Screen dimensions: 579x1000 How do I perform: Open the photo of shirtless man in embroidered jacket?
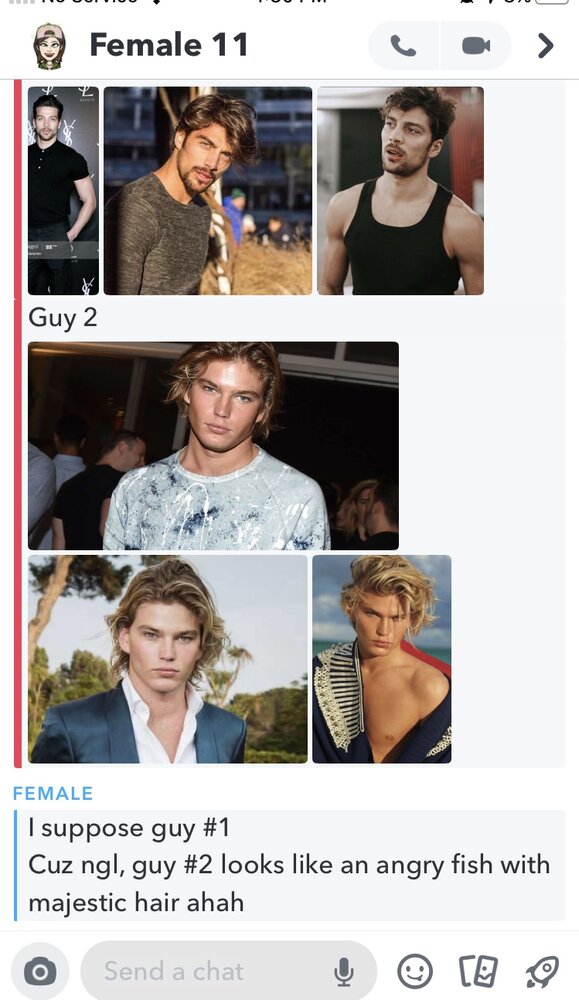coord(382,659)
